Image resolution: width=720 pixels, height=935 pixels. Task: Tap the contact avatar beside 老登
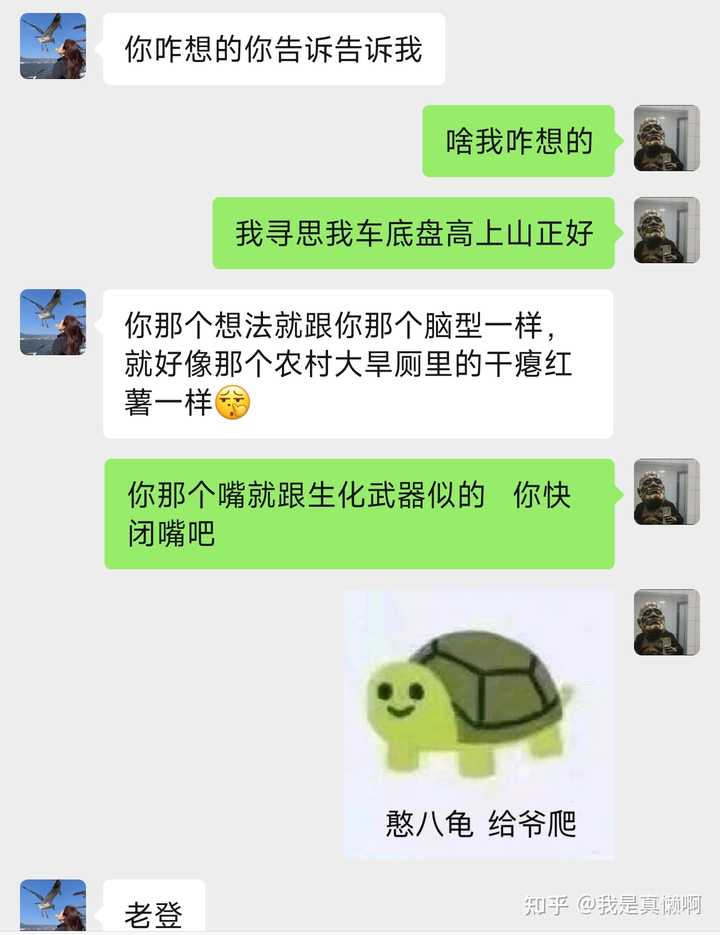point(53,906)
